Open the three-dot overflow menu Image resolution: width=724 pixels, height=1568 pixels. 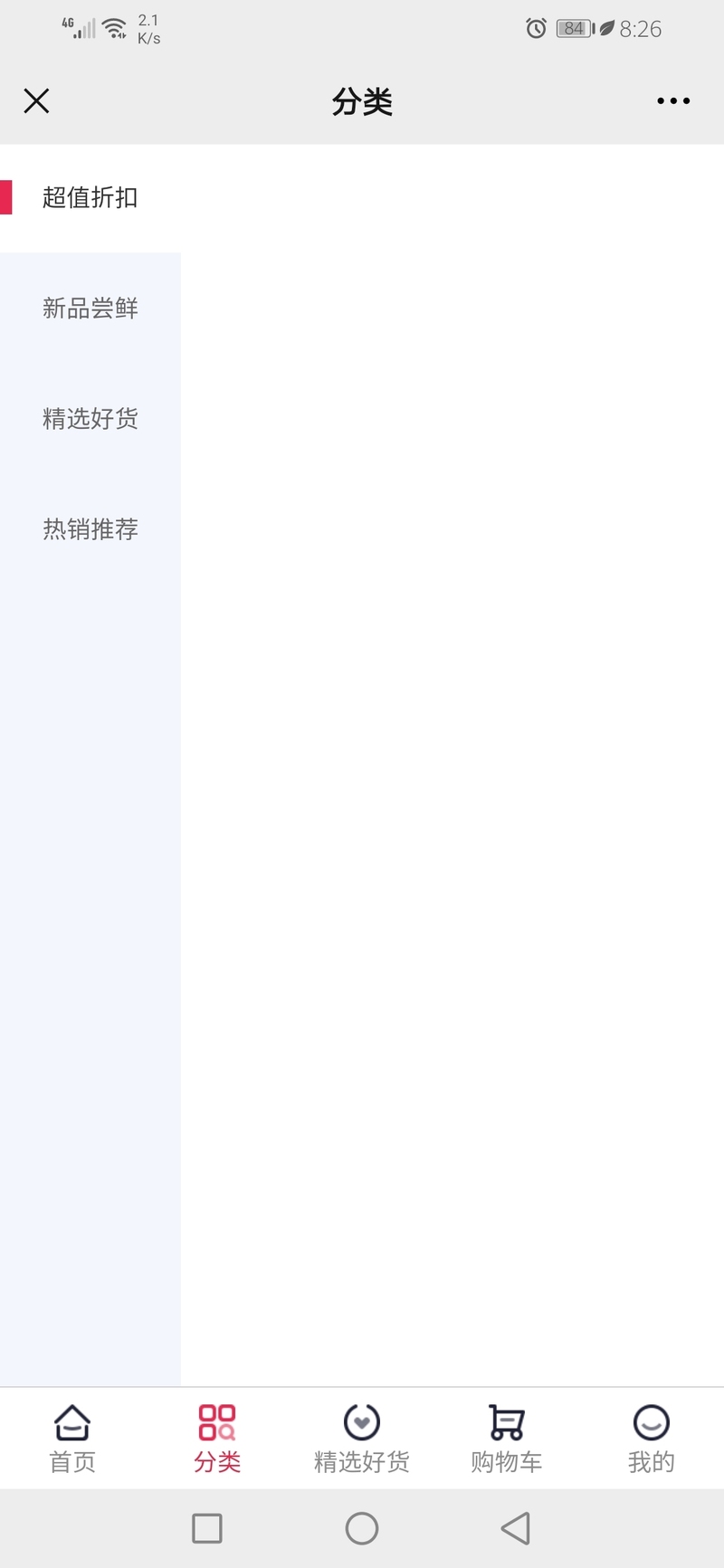673,101
